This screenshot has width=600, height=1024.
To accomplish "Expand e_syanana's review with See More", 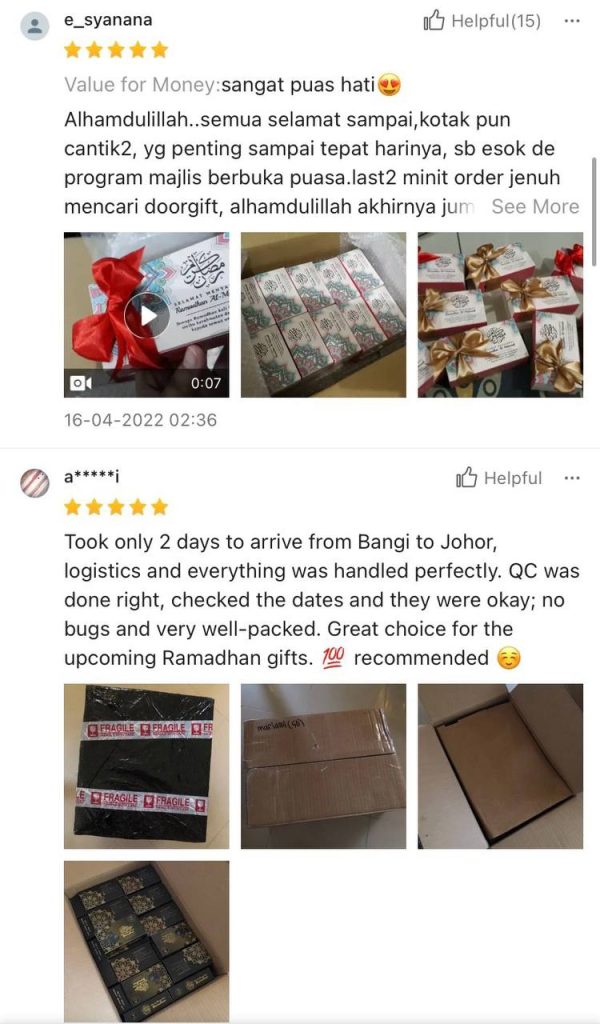I will 535,207.
